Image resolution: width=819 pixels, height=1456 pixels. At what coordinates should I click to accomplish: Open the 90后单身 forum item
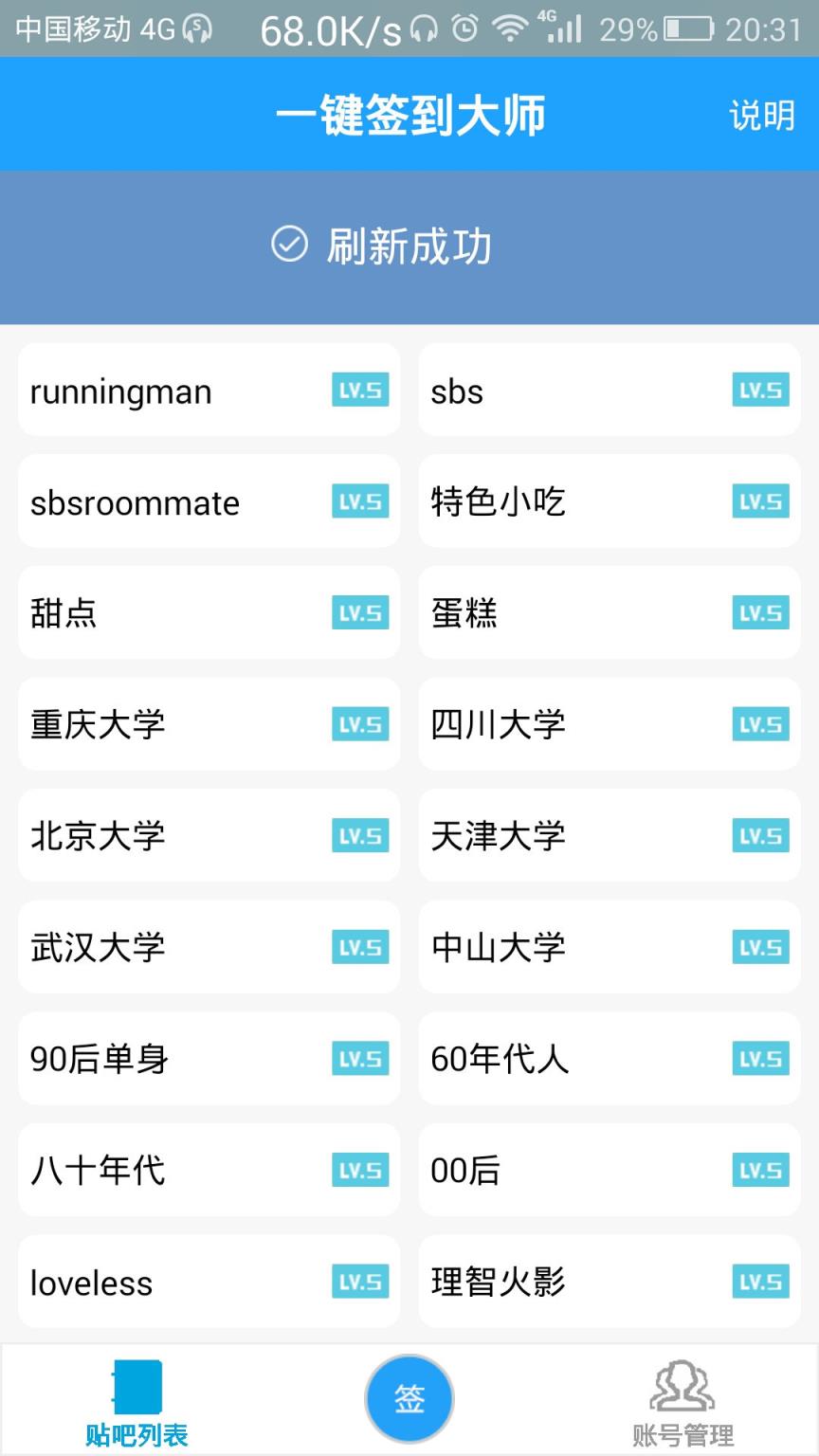click(x=209, y=1059)
